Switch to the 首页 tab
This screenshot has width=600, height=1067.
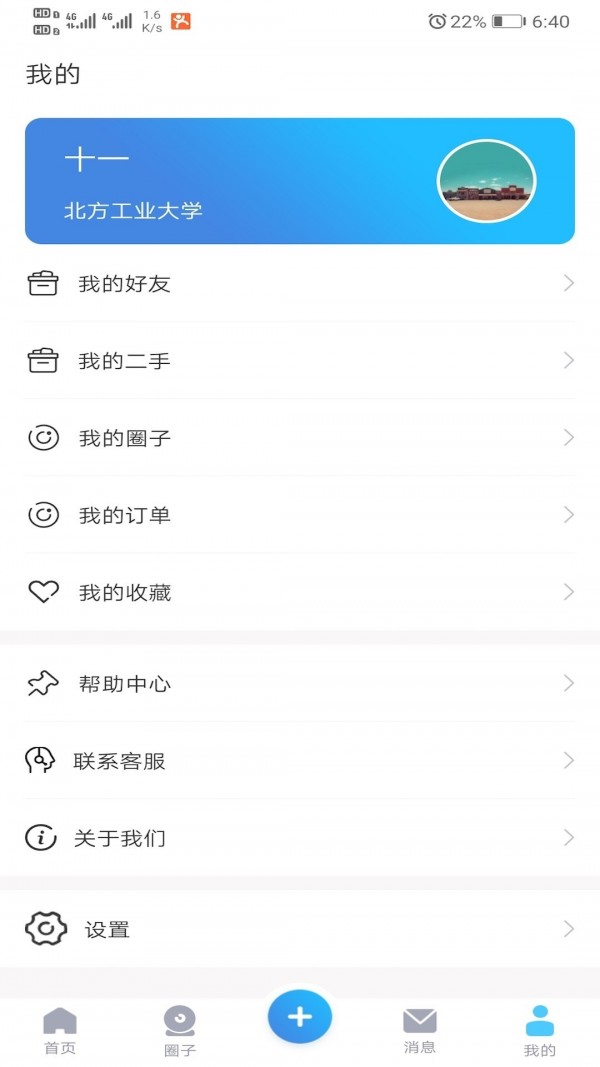(60, 1031)
